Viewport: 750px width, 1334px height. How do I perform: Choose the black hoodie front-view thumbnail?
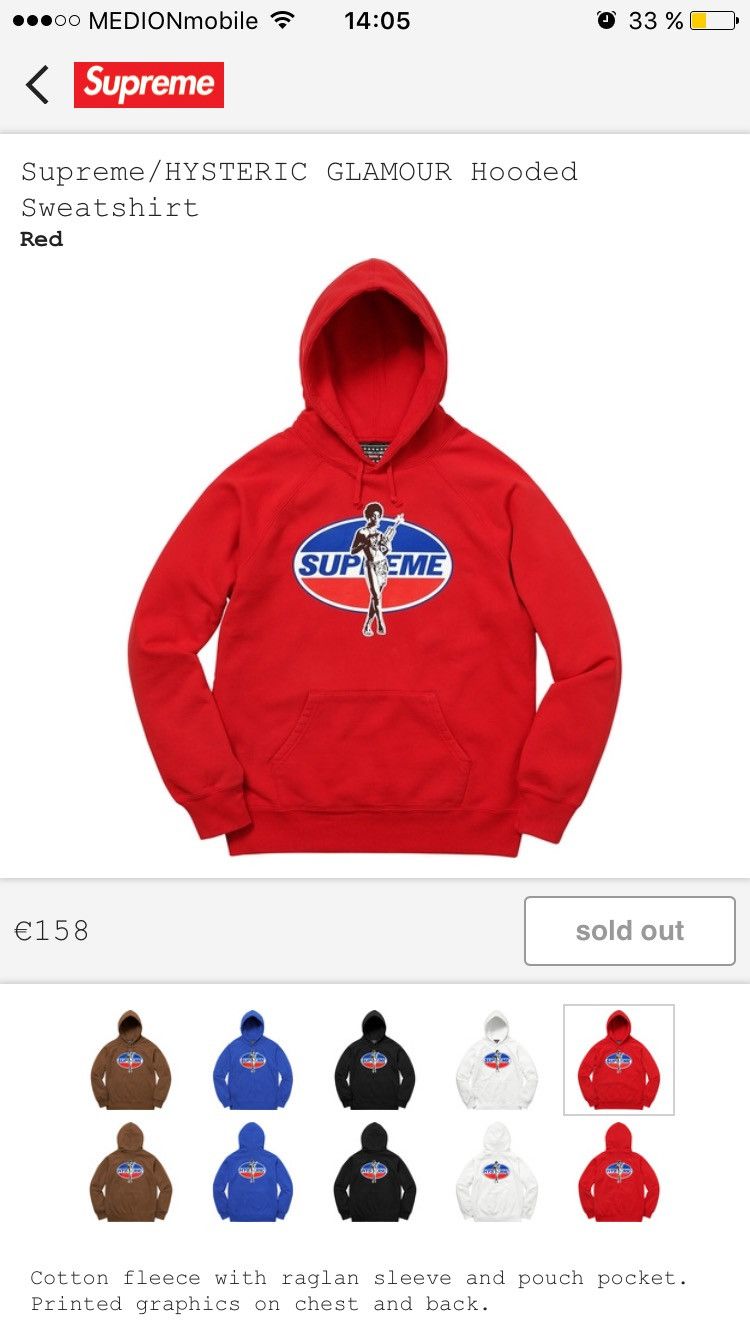pyautogui.click(x=375, y=1060)
